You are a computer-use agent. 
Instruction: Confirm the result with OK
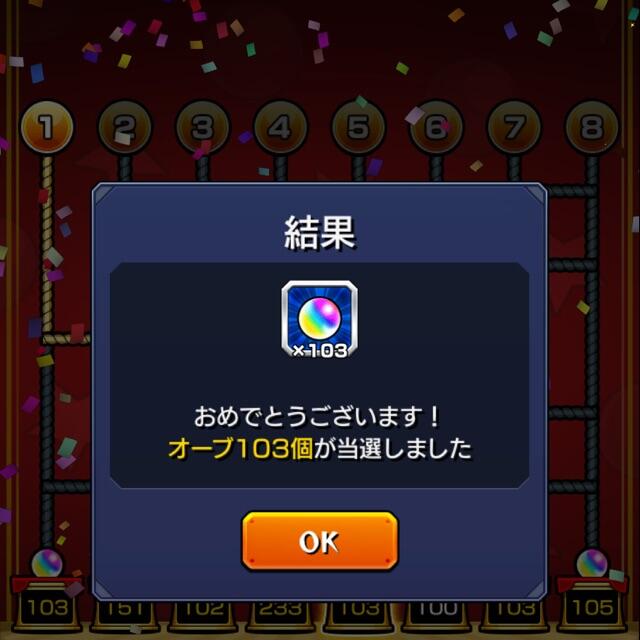320,541
